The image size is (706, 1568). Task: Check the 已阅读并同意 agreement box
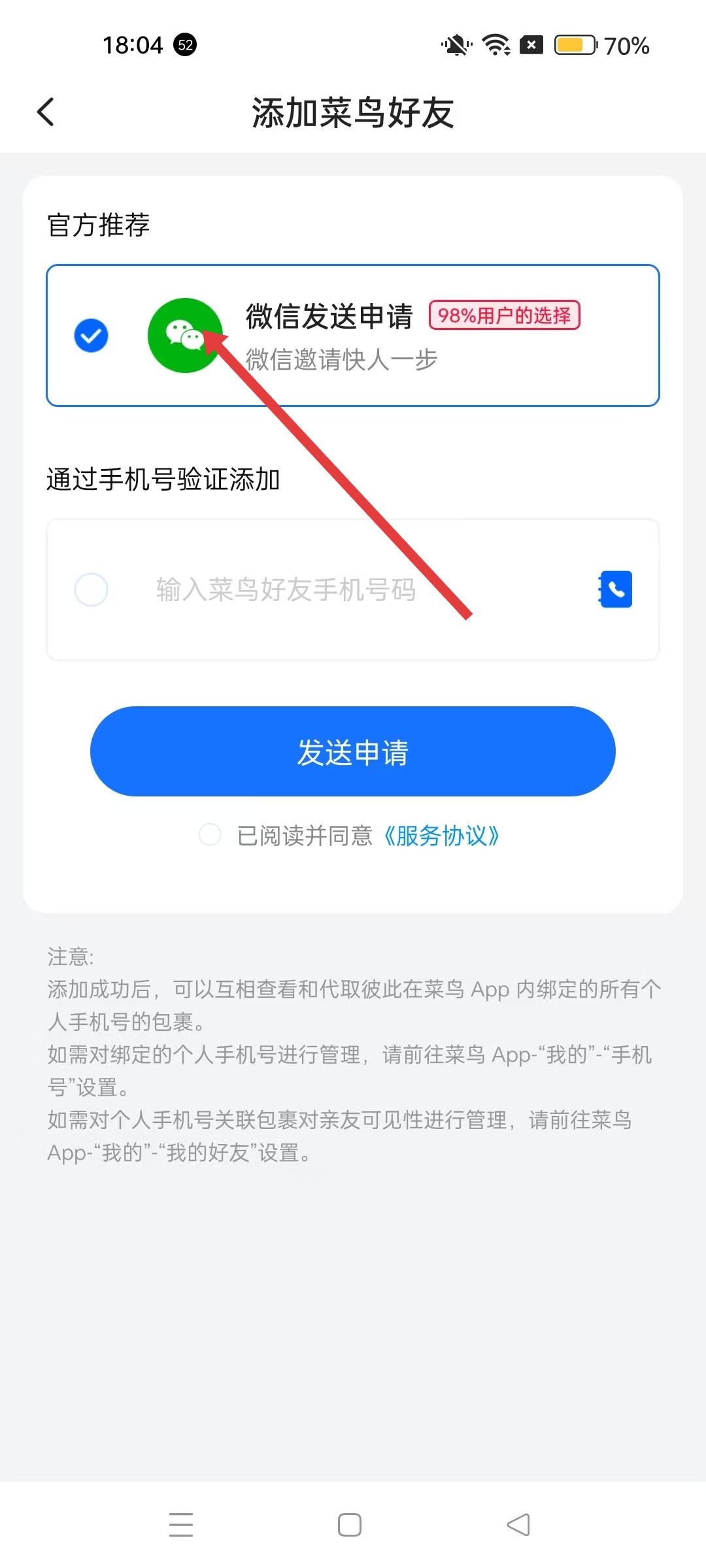coord(210,835)
